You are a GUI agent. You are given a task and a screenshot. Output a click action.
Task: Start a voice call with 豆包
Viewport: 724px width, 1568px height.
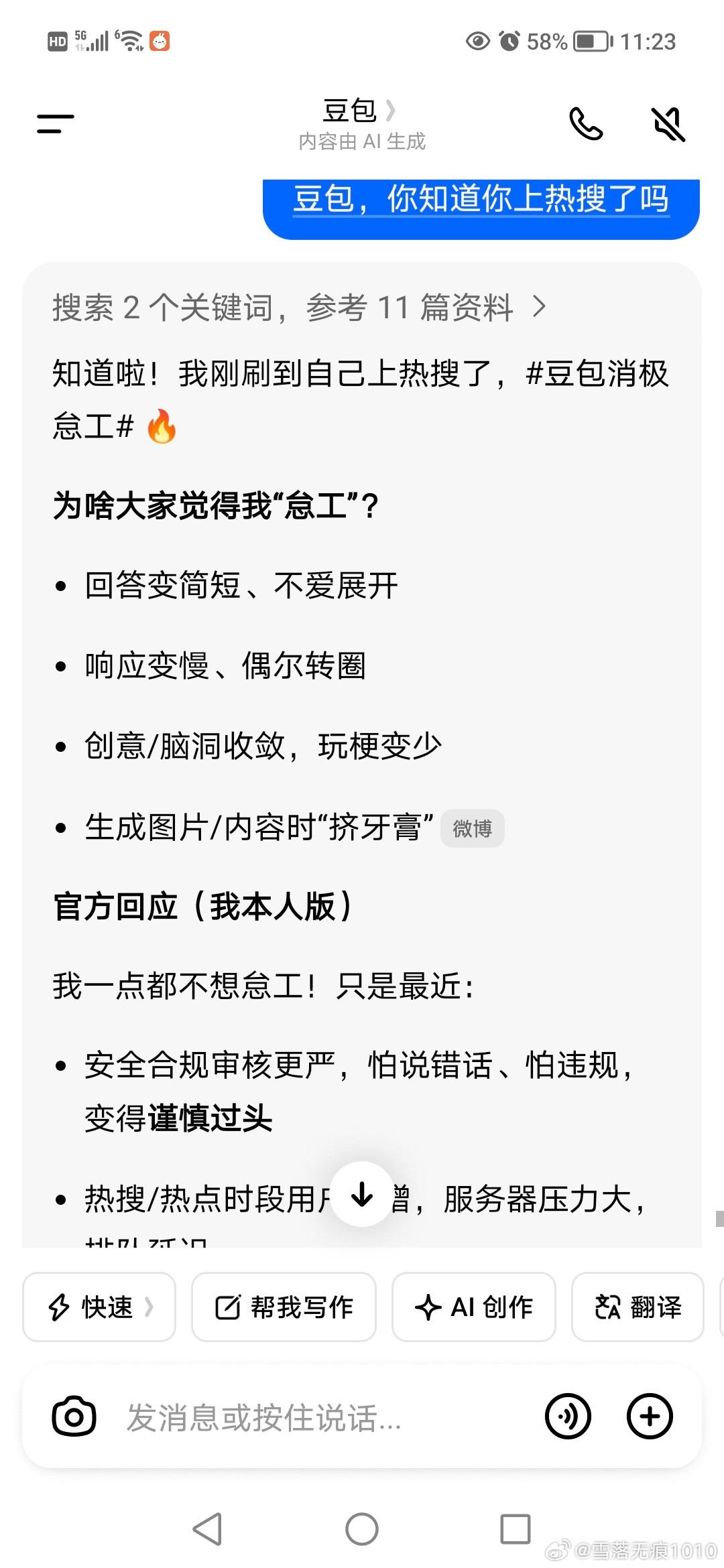coord(585,125)
